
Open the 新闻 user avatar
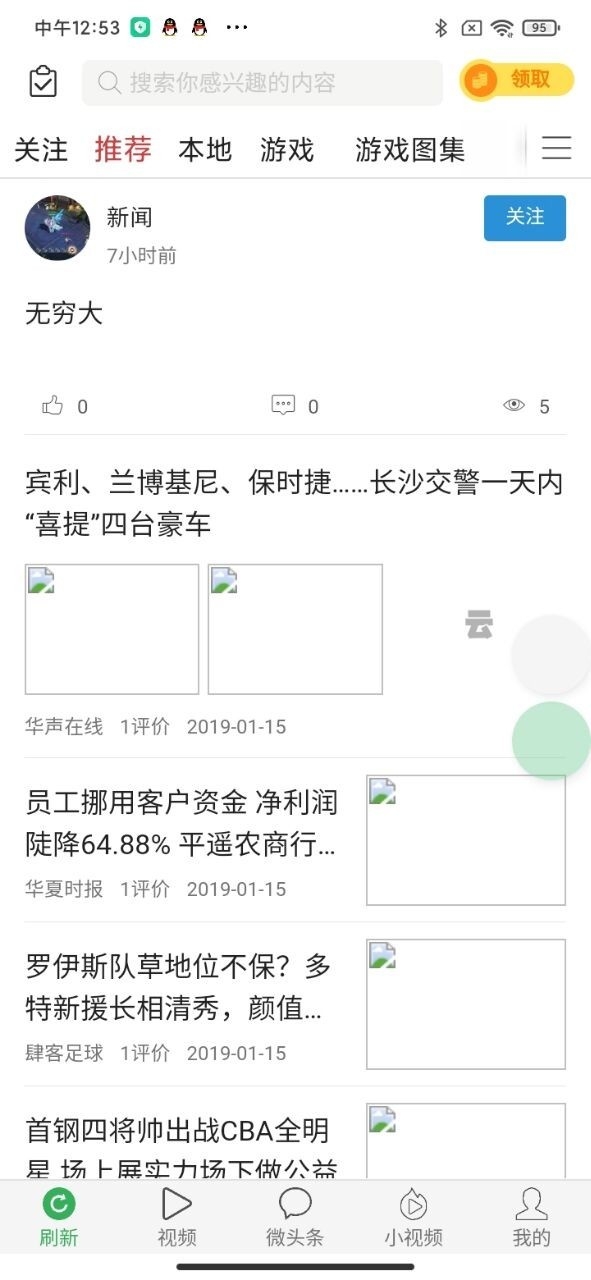click(x=58, y=228)
